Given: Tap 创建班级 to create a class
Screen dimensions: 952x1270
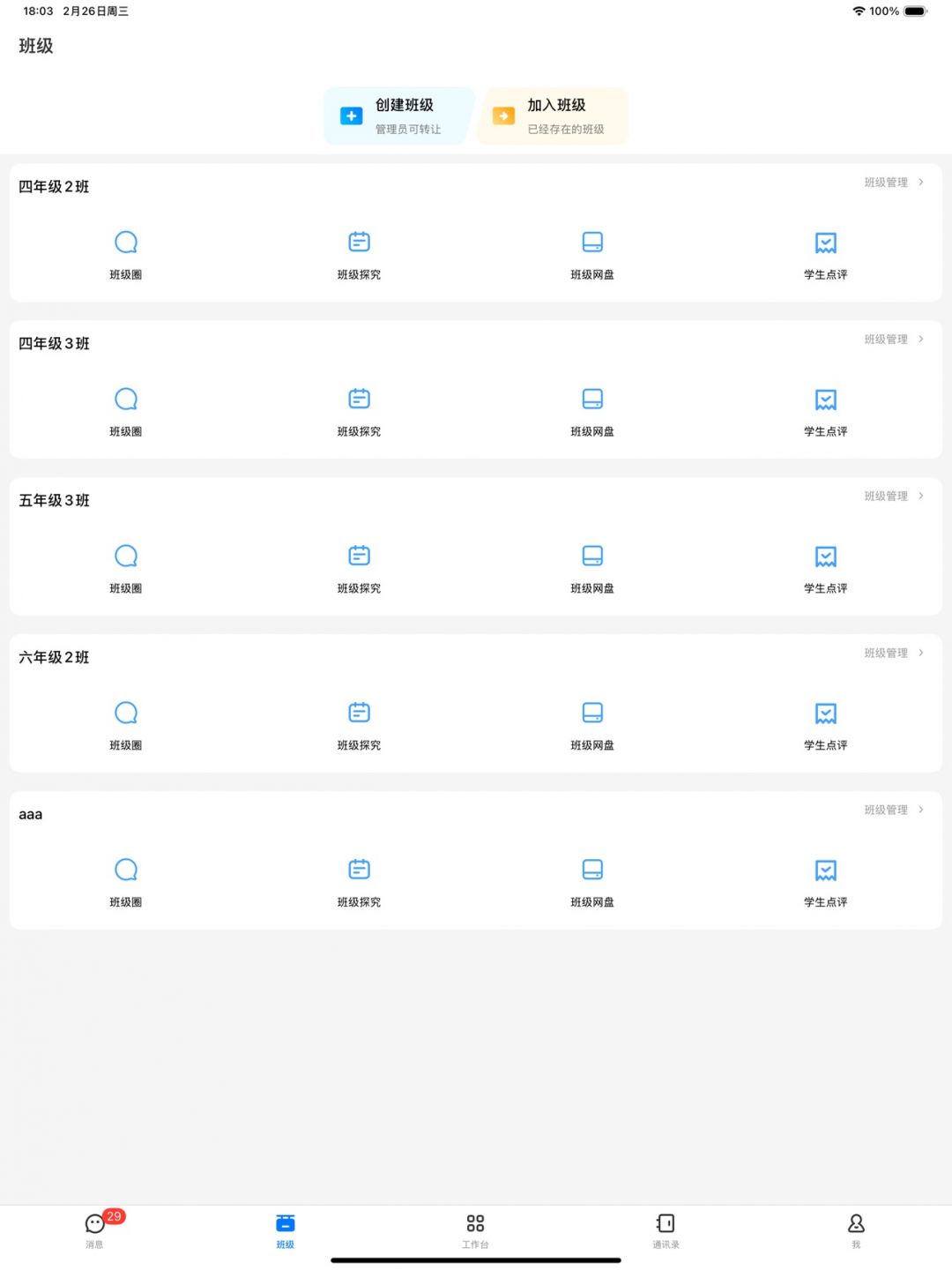Looking at the screenshot, I should (x=398, y=116).
